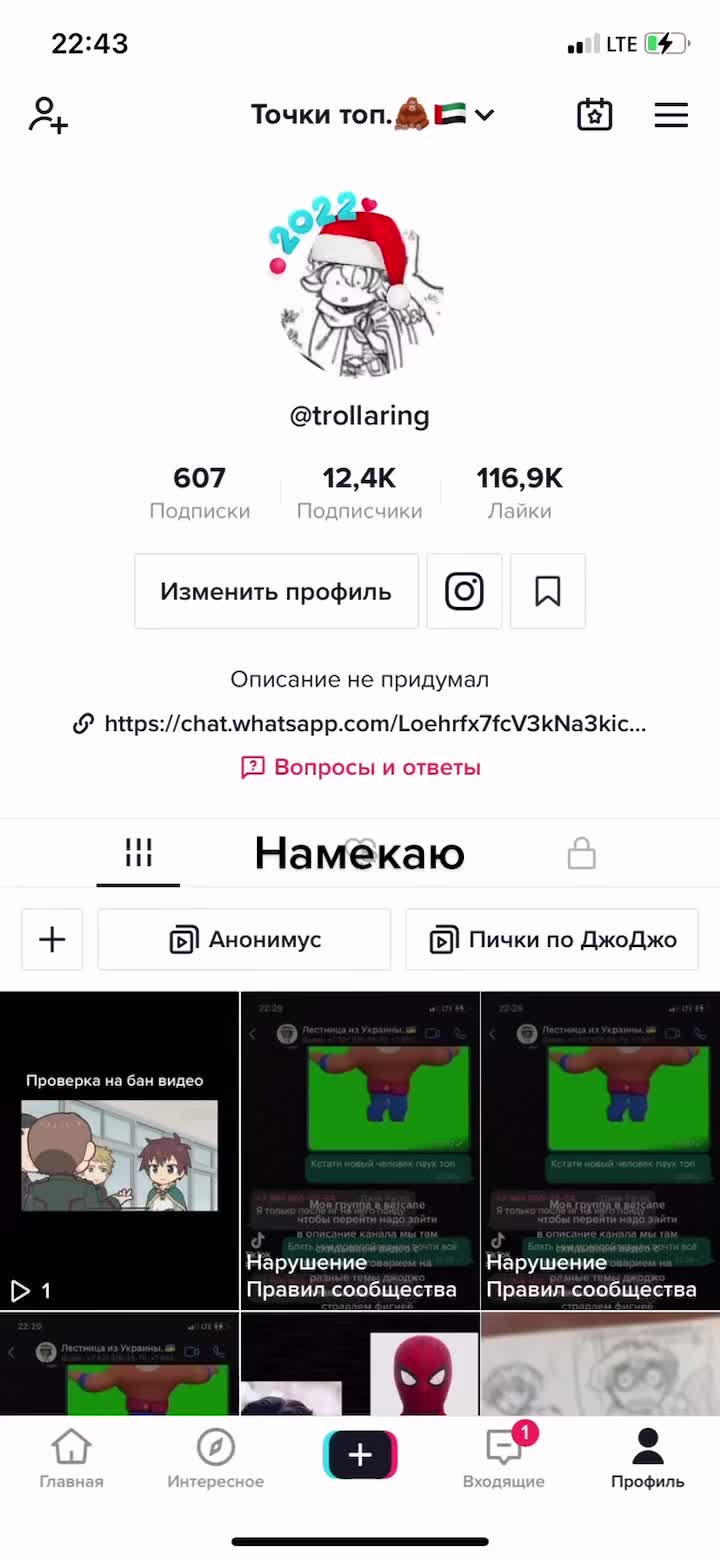
Task: Switch to the Интересное tab
Action: coord(215,1460)
